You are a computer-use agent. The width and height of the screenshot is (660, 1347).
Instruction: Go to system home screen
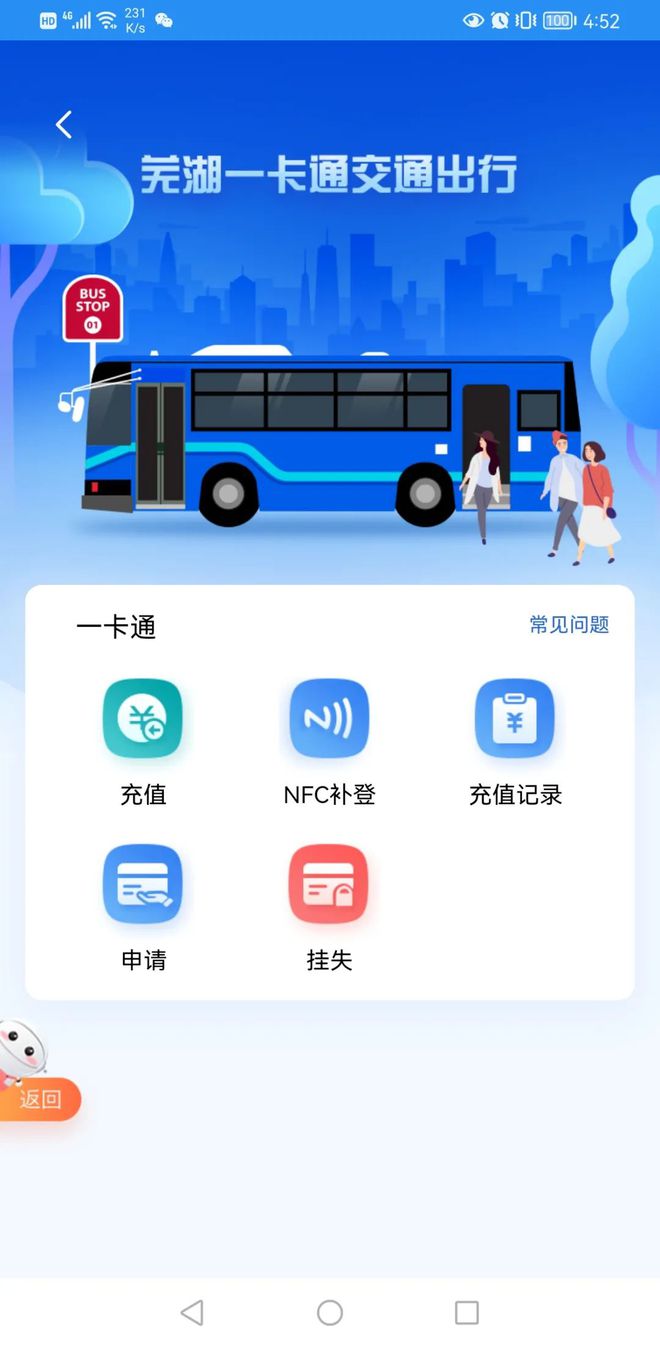(x=330, y=1312)
